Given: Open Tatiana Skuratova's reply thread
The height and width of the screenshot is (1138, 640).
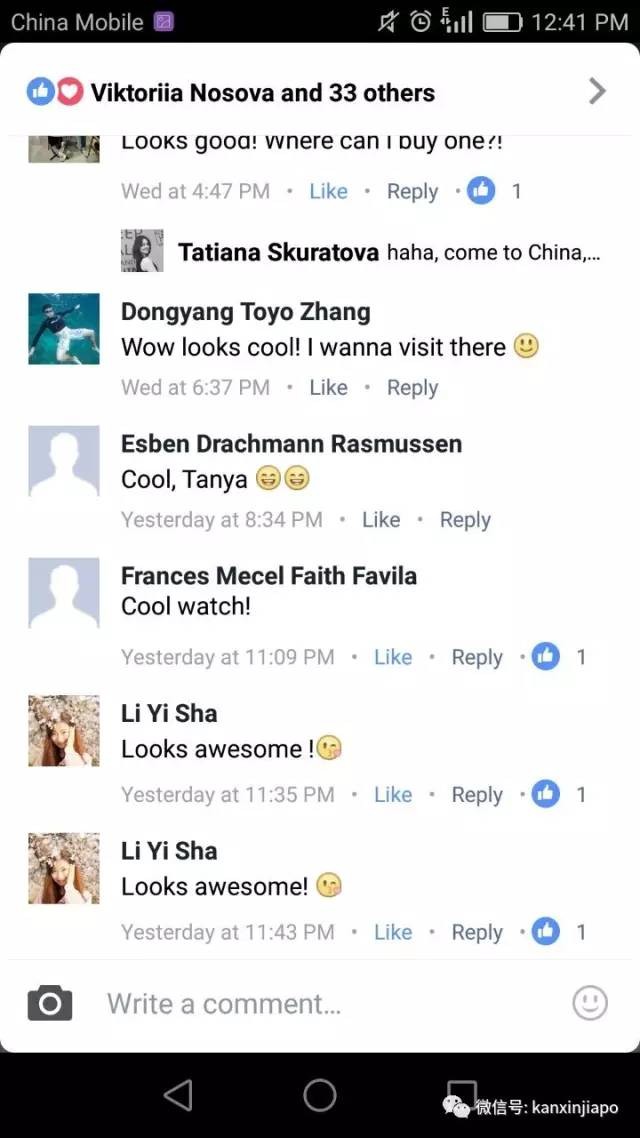Looking at the screenshot, I should click(388, 252).
